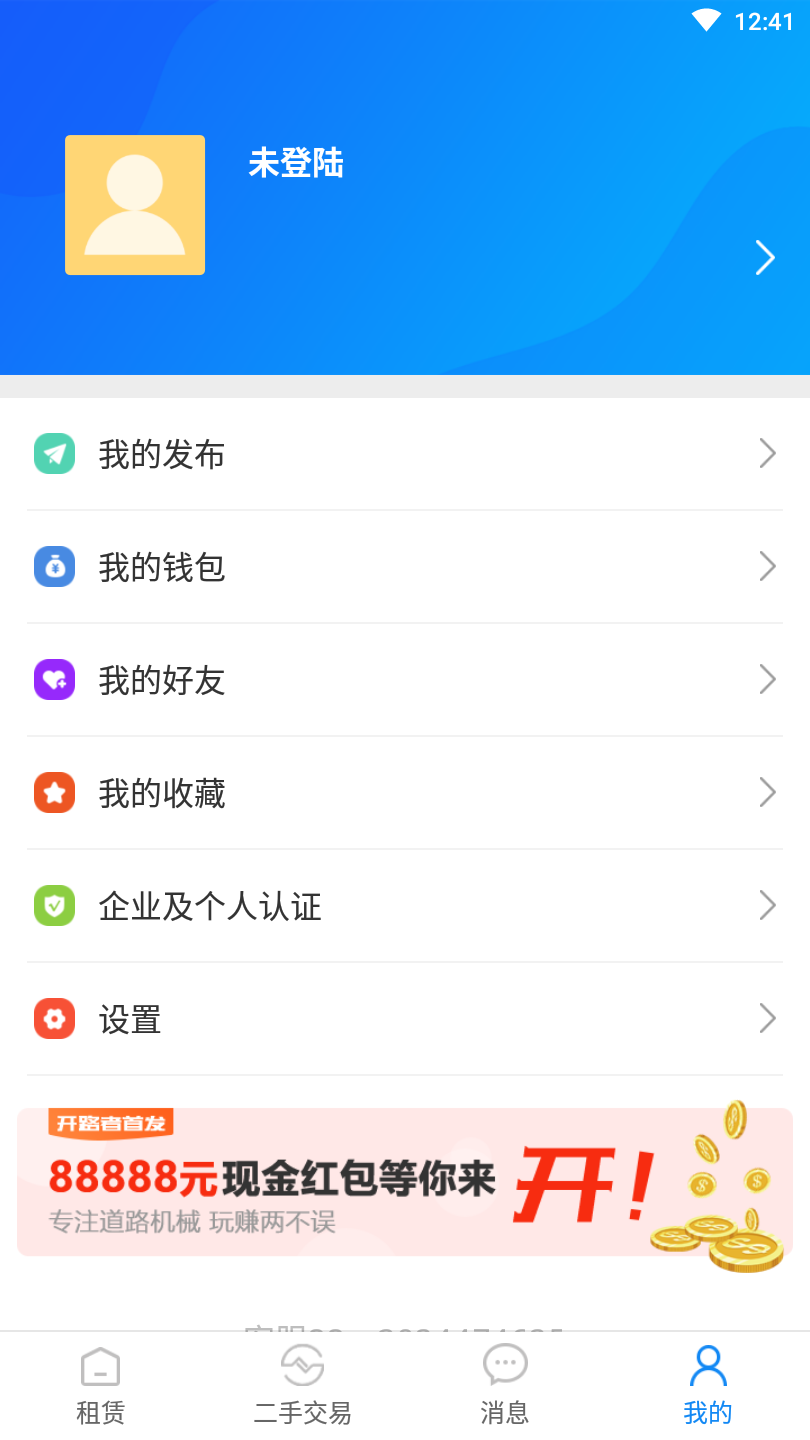Select the 我的 tab
The height and width of the screenshot is (1440, 810).
(x=708, y=1386)
